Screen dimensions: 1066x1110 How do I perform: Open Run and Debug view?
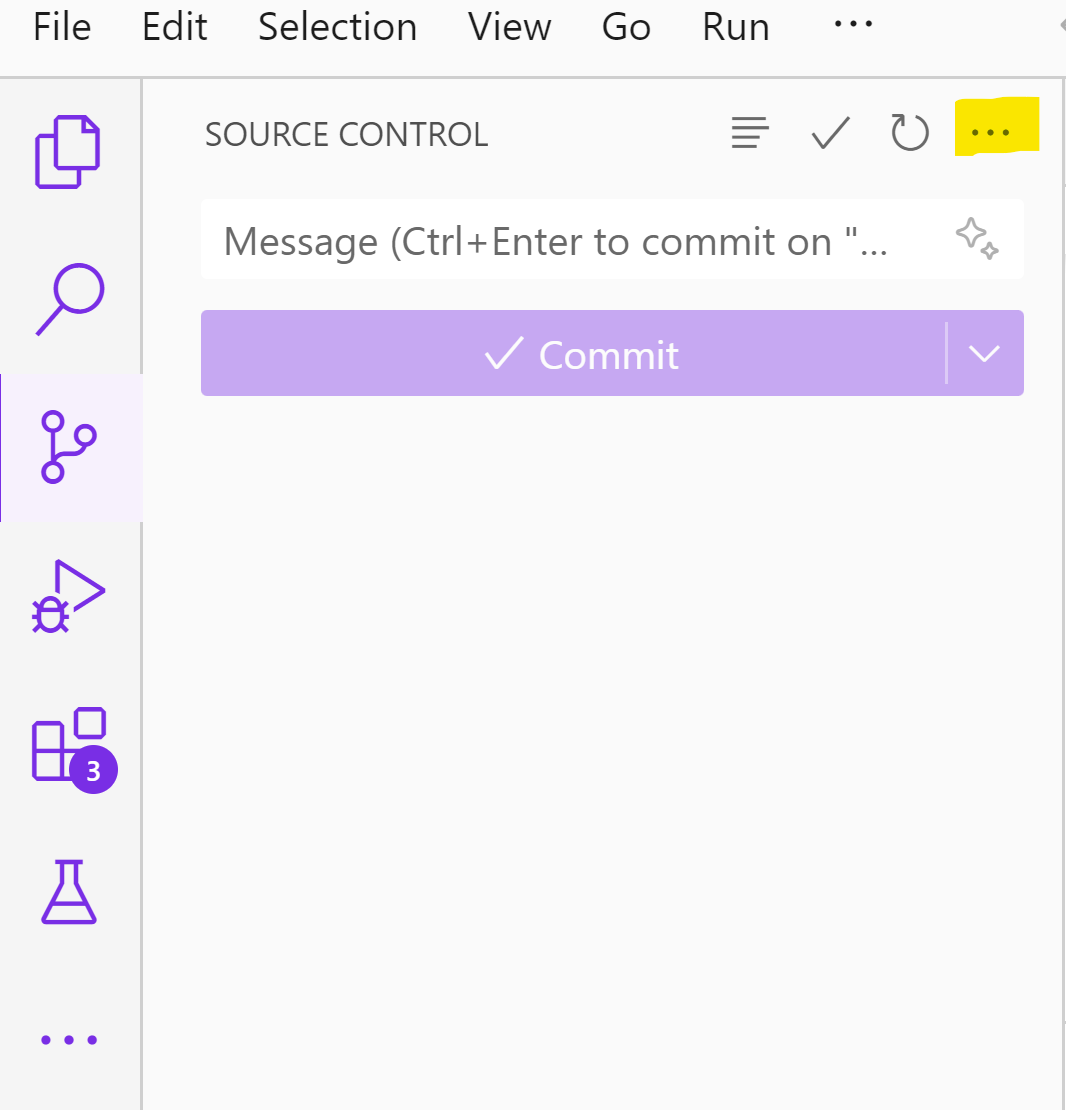69,596
